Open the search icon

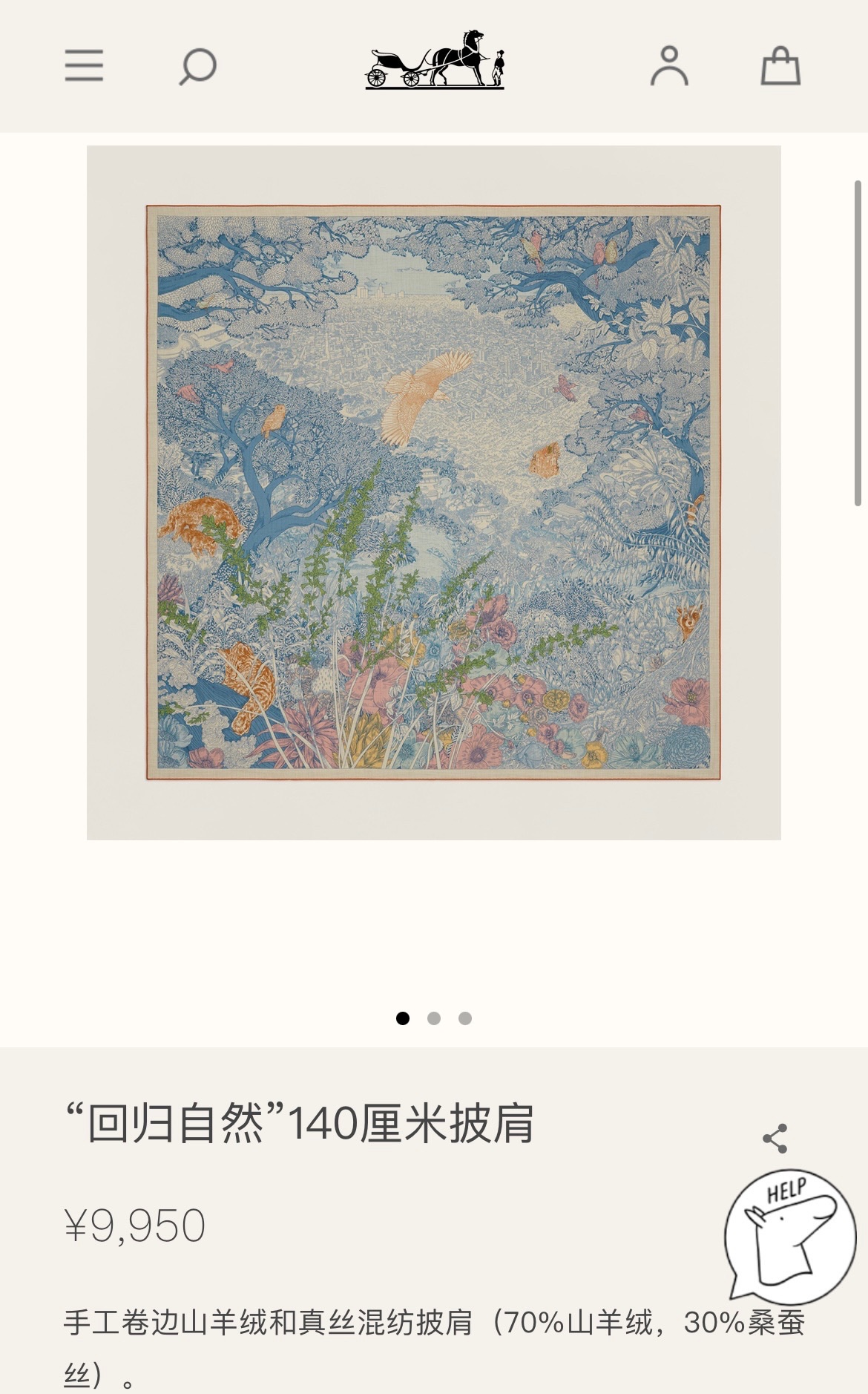point(197,67)
